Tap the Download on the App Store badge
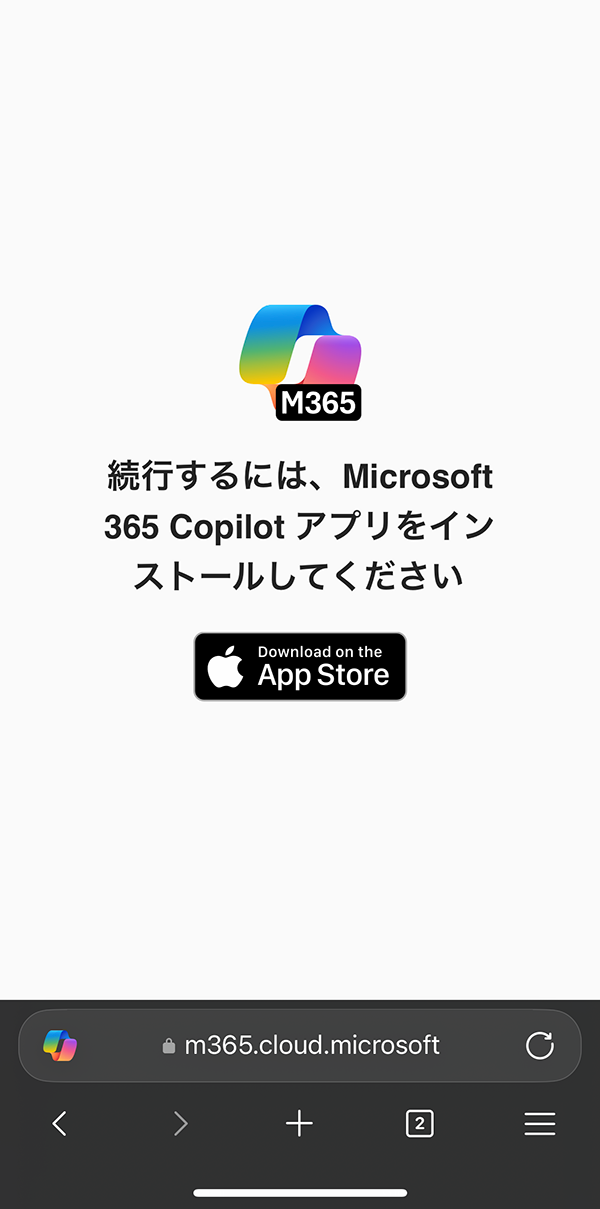The image size is (600, 1209). [300, 666]
